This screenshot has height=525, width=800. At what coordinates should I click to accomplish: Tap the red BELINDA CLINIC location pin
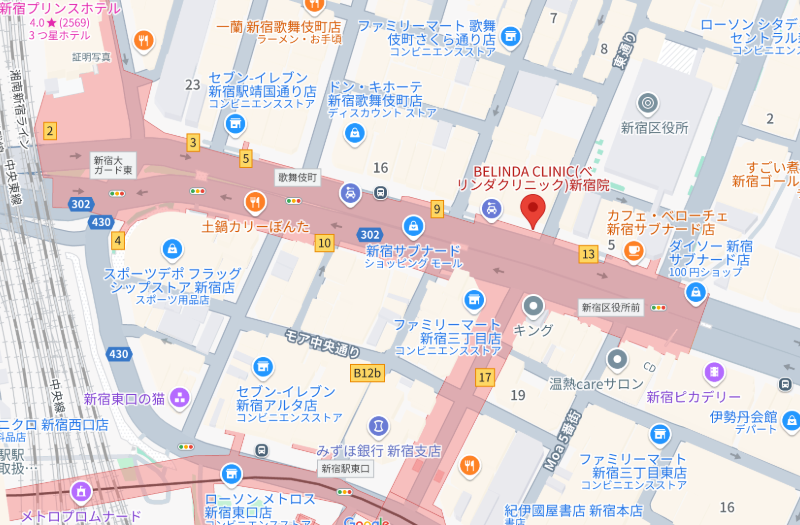533,211
